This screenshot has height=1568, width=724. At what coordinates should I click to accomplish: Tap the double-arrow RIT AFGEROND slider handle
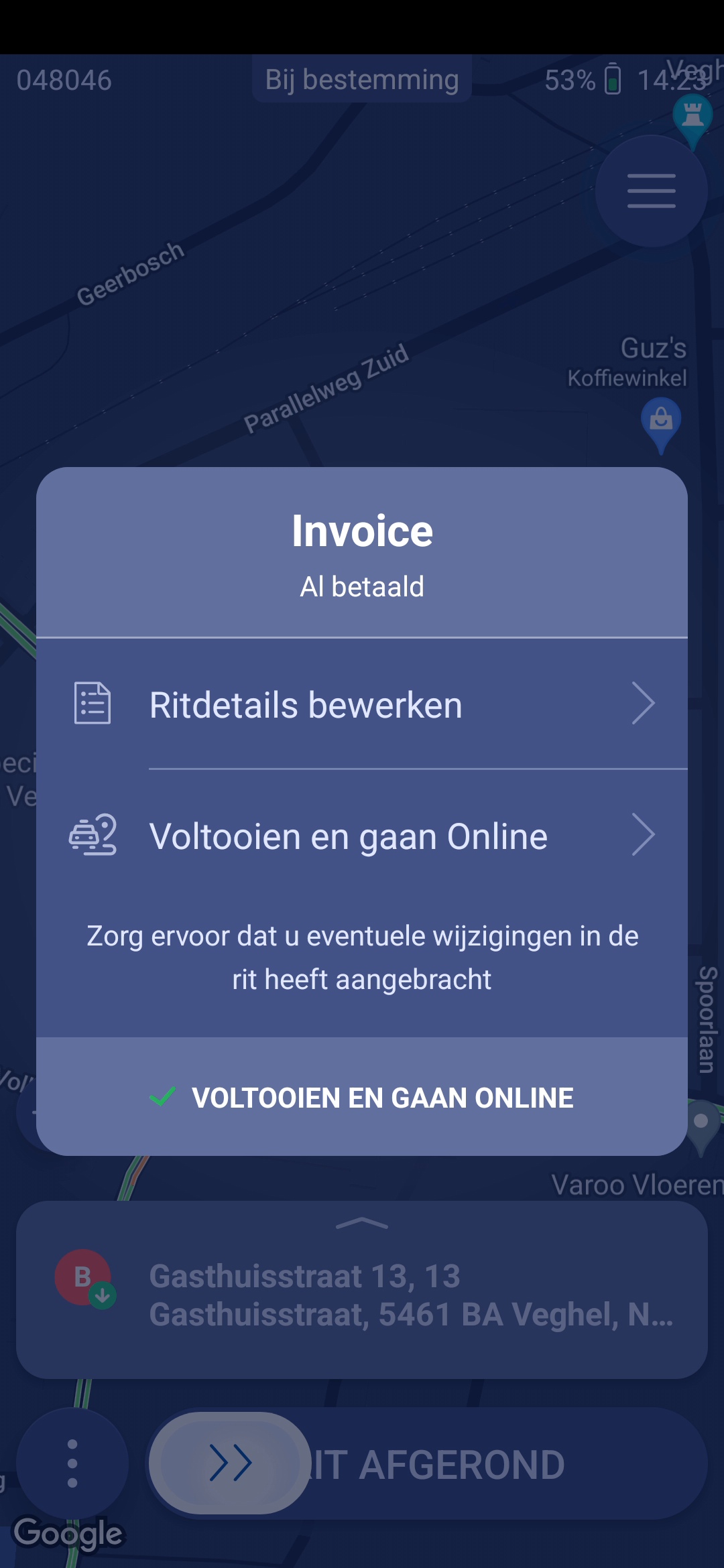pyautogui.click(x=230, y=1463)
